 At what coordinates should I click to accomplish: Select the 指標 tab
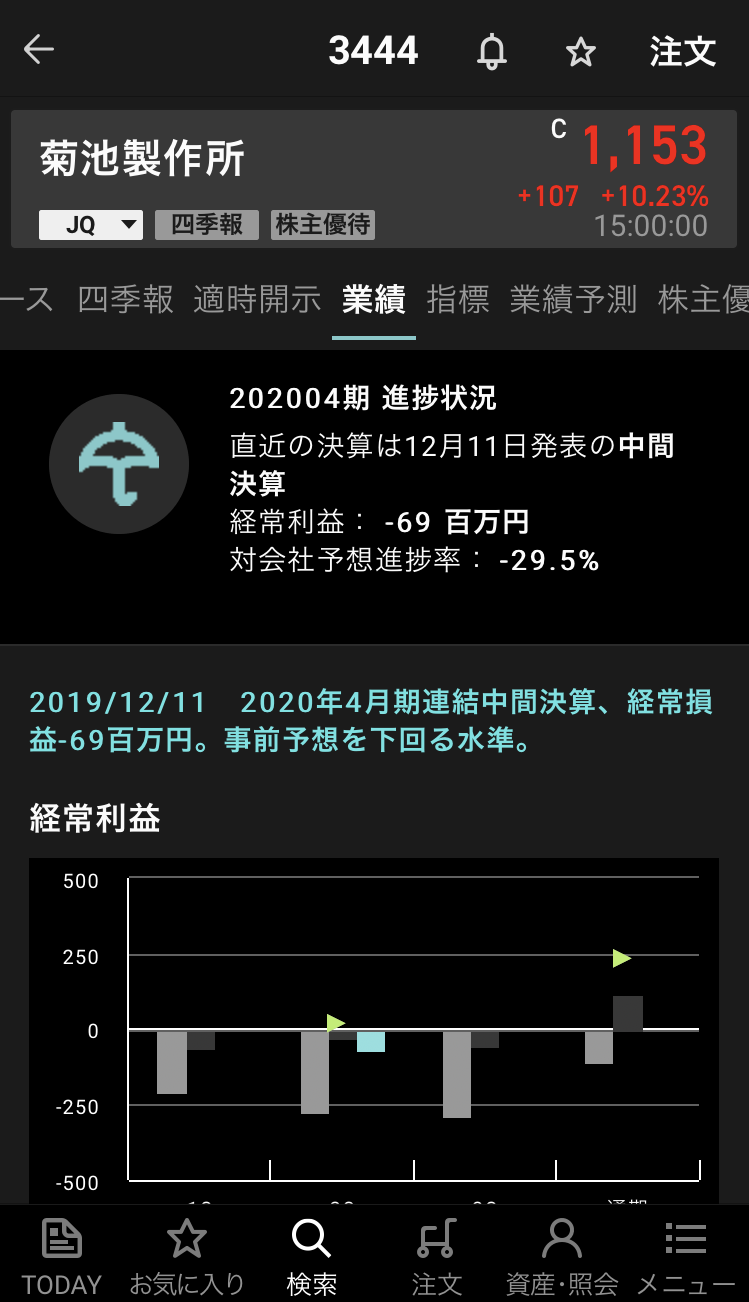(458, 299)
